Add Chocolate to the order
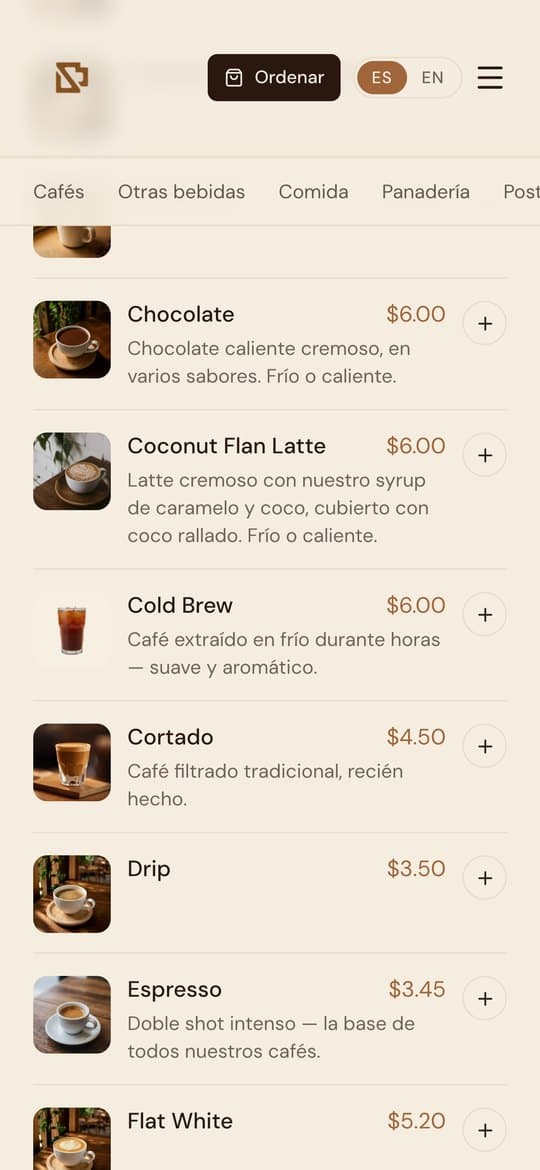Image resolution: width=540 pixels, height=1170 pixels. coord(485,323)
